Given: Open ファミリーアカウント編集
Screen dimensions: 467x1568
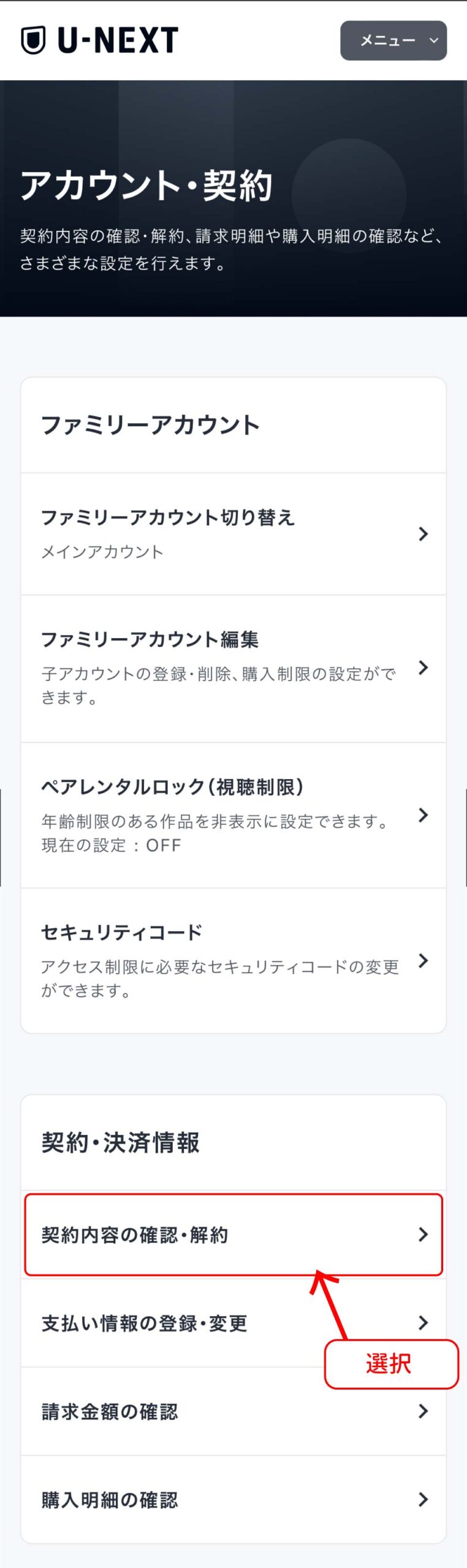Looking at the screenshot, I should 233,668.
